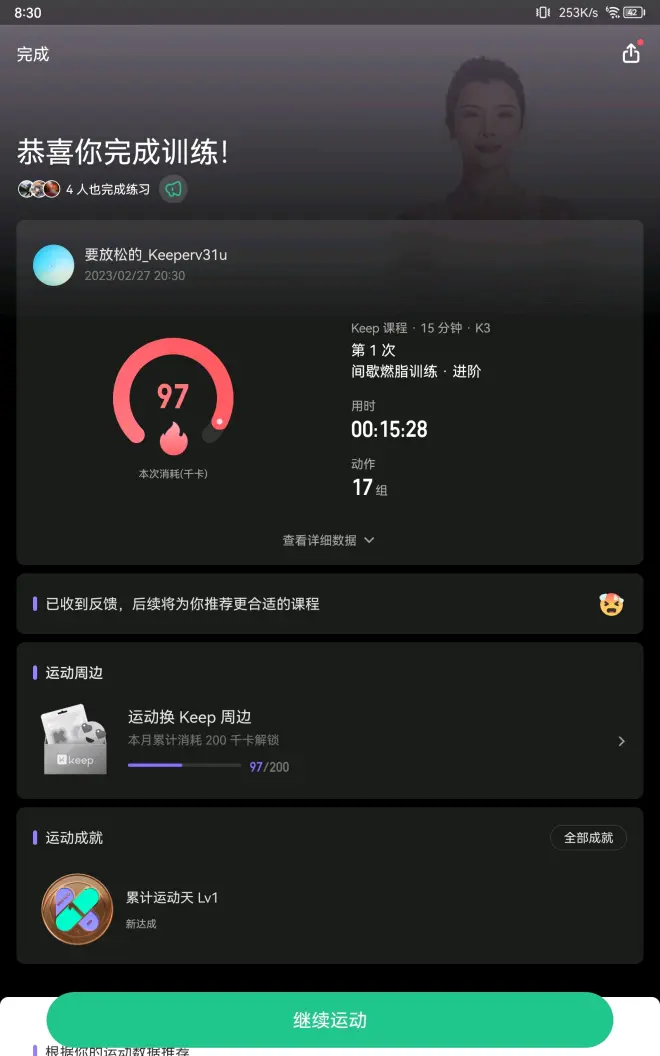Tap the green cheer icon beside 4 人也完成练习
The image size is (660, 1056).
(173, 189)
